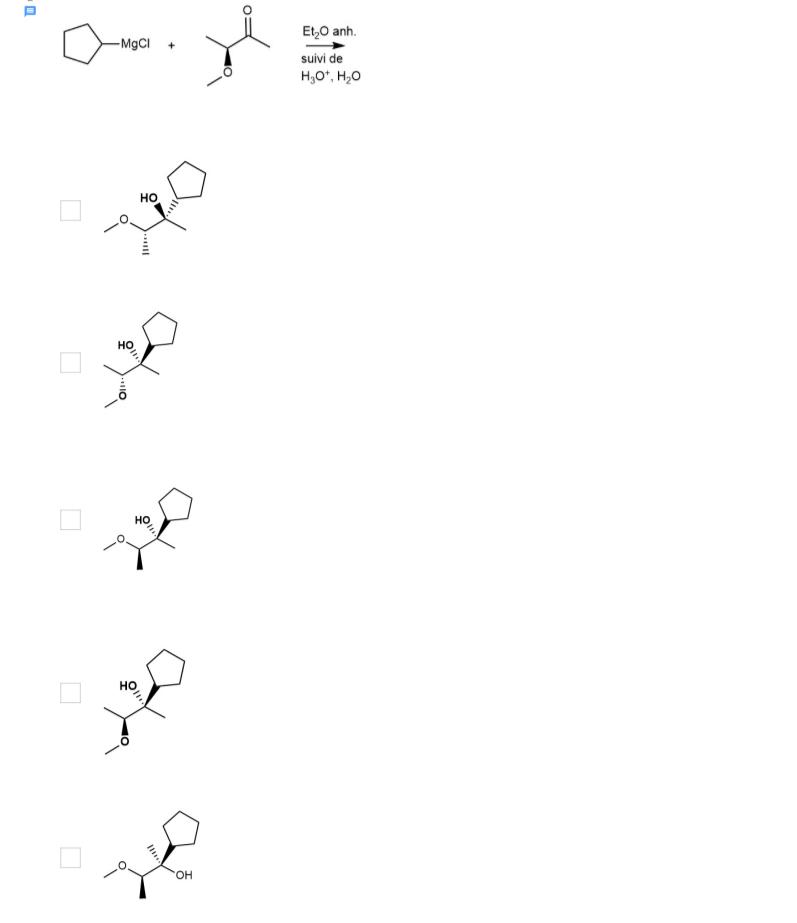The width and height of the screenshot is (797, 923).
Task: Tick the structure with HO above and bold methyl wedge
Action: 70,520
